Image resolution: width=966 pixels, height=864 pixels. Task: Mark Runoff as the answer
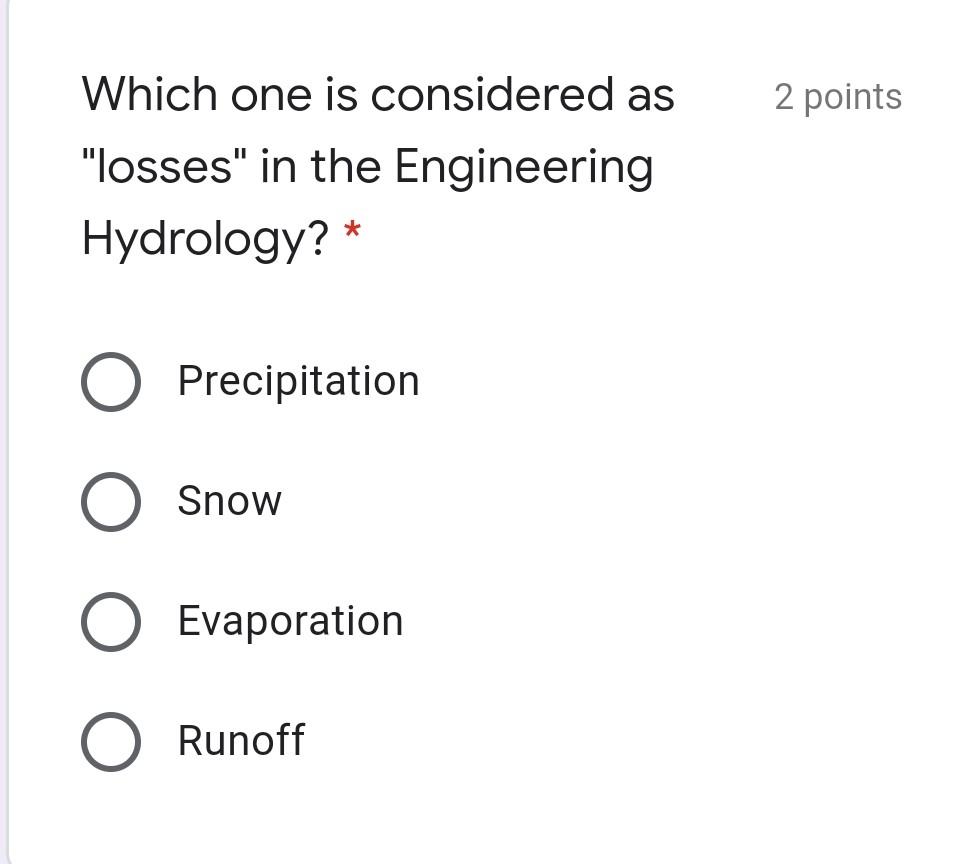click(x=110, y=742)
